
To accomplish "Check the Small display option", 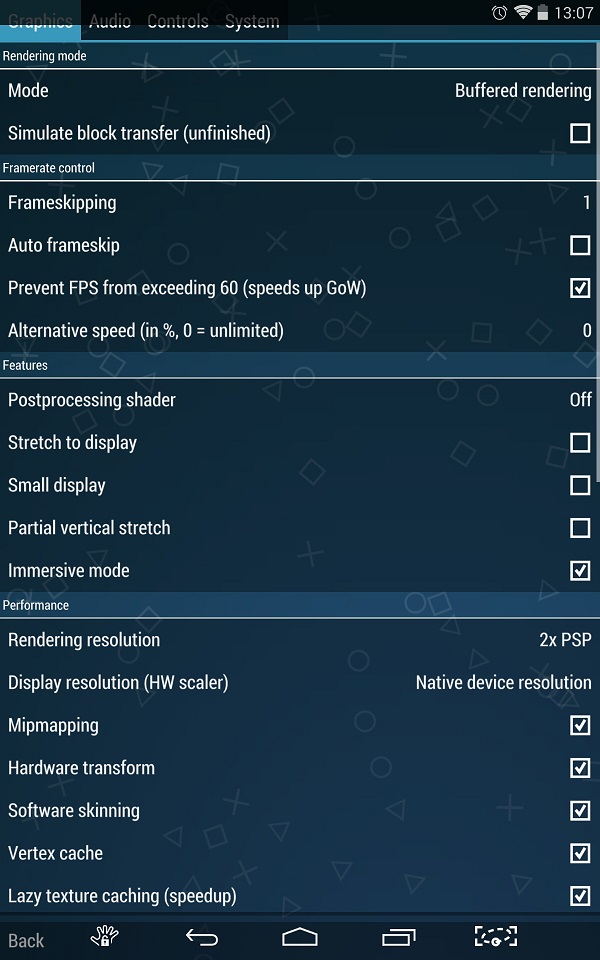I will click(579, 485).
